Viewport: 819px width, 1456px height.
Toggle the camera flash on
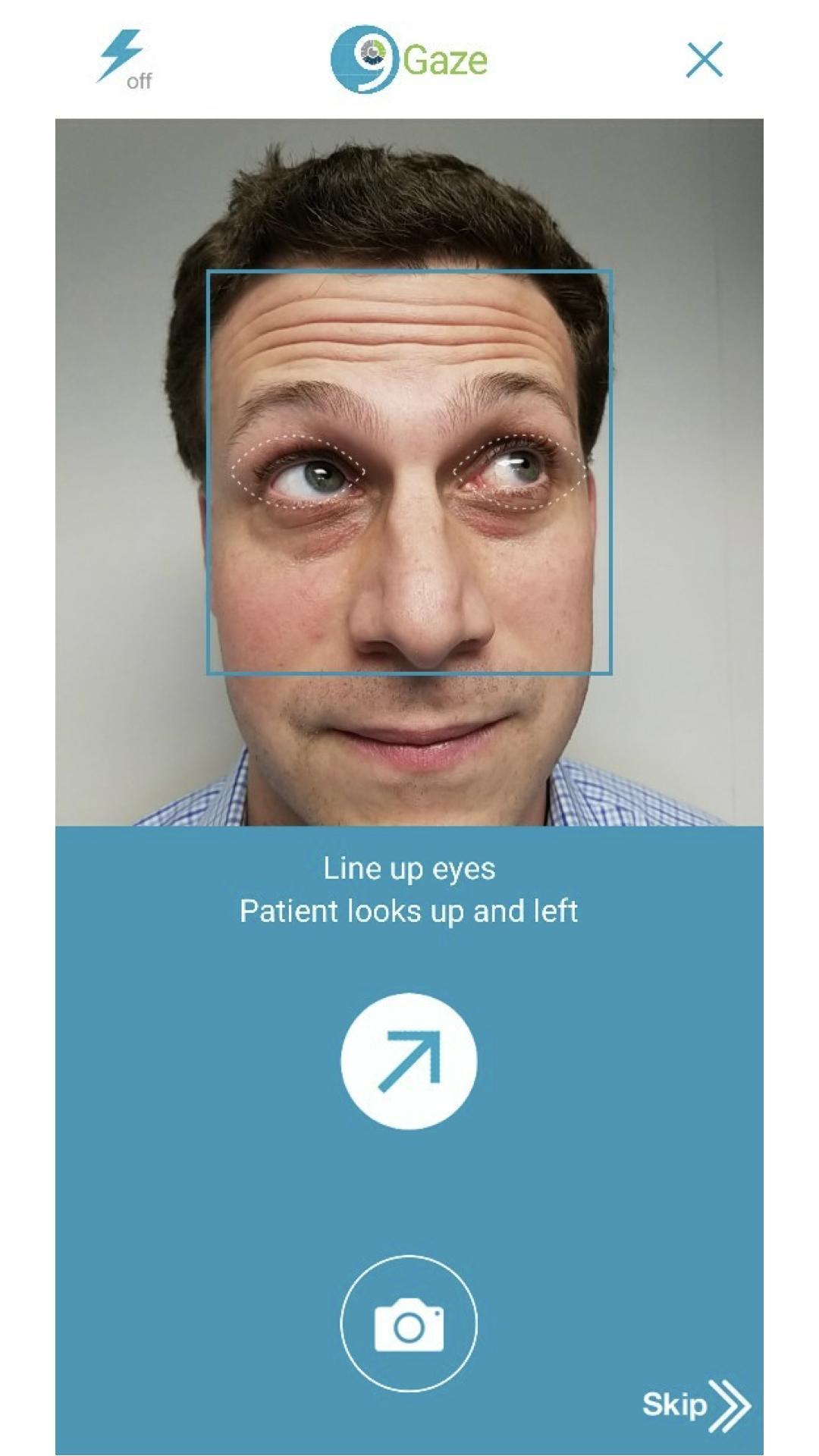coord(124,59)
